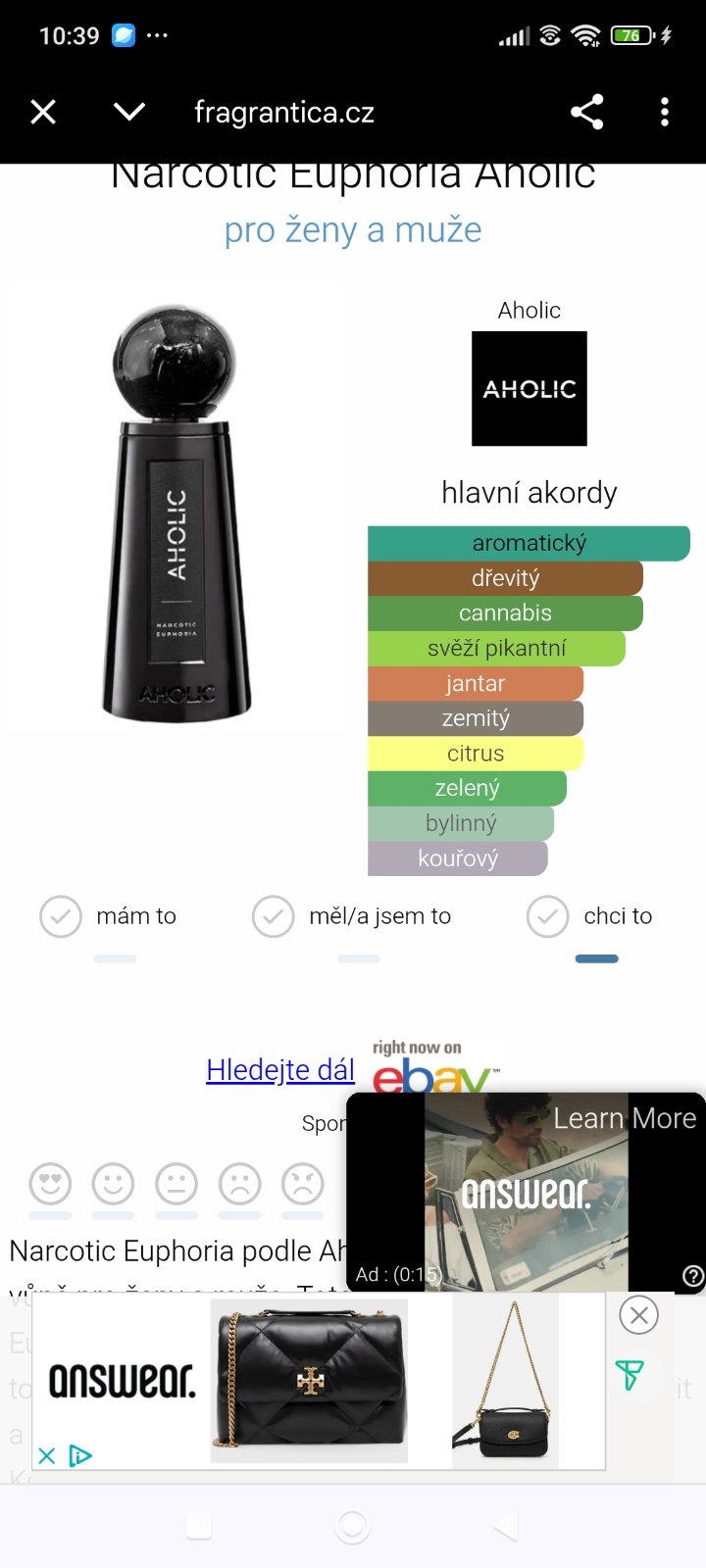This screenshot has width=706, height=1568.
Task: Mark perfume as 'měl/a jsem to'
Action: click(x=274, y=916)
